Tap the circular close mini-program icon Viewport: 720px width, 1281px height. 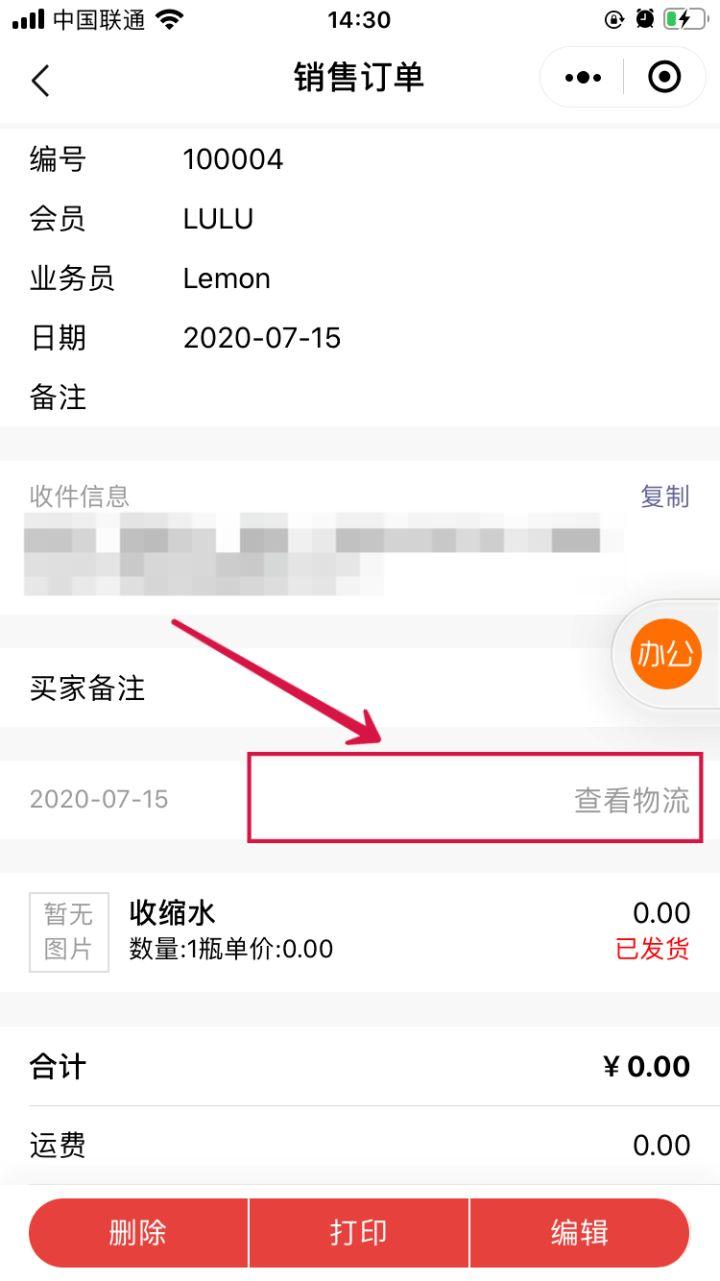tap(663, 76)
